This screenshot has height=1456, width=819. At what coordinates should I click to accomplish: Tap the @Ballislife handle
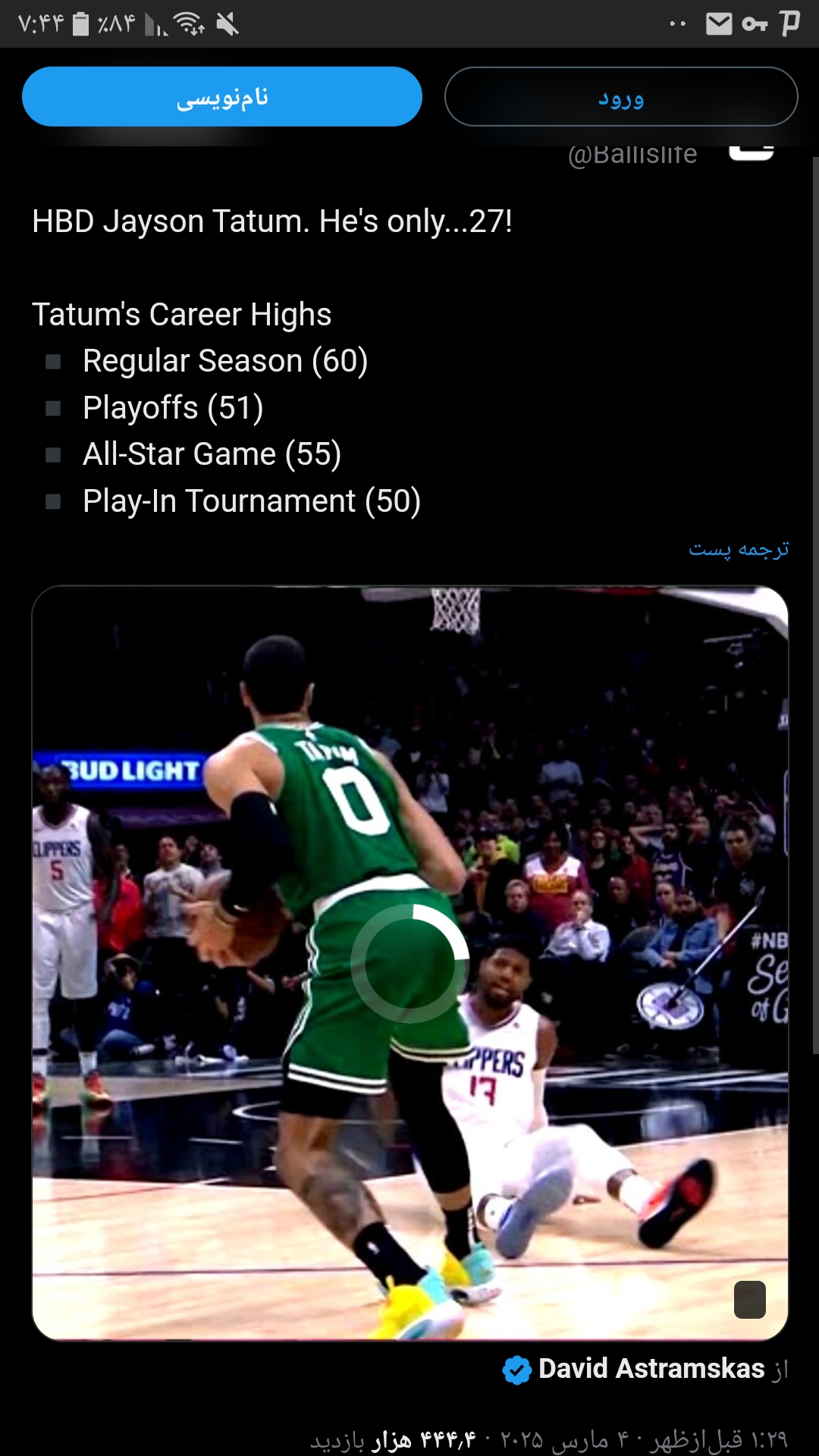632,154
